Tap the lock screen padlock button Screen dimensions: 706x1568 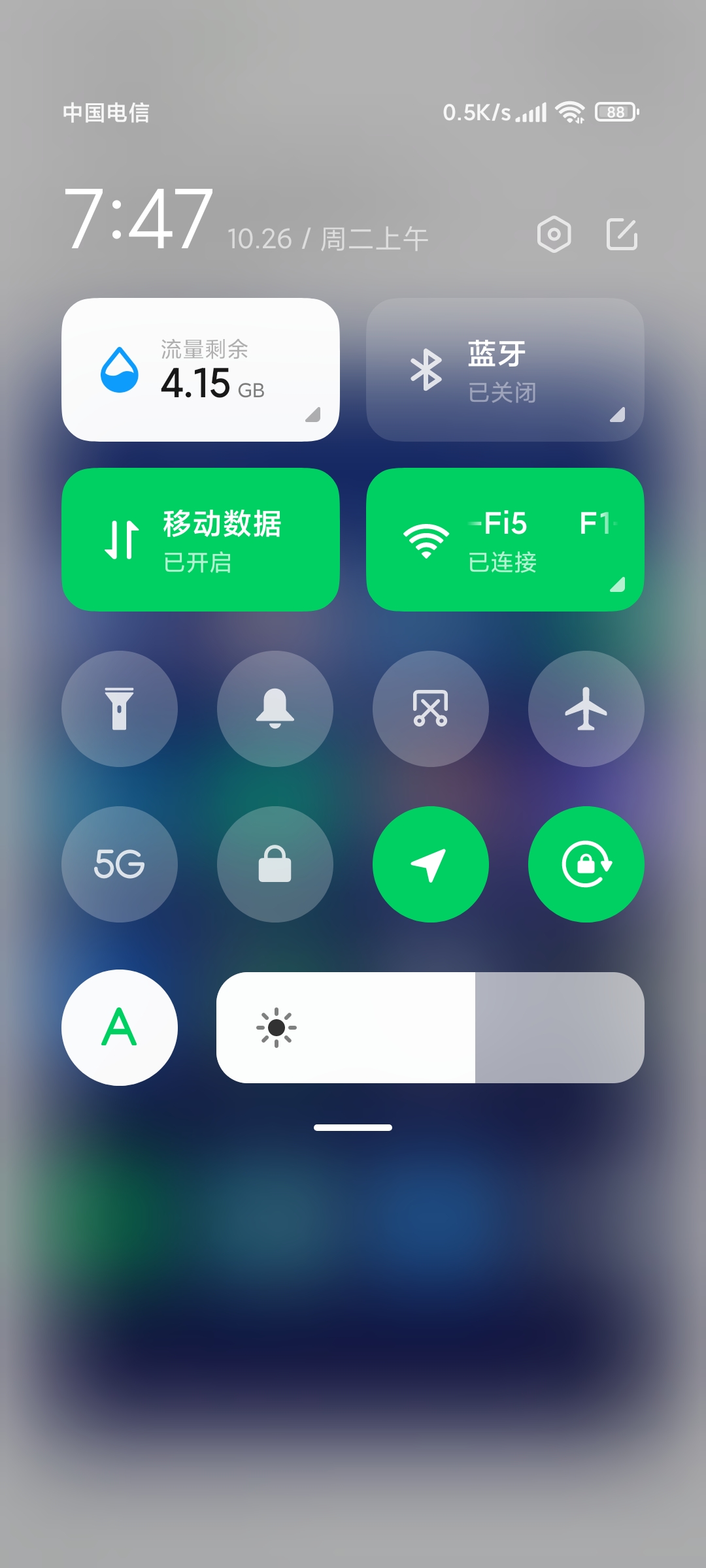tap(275, 864)
